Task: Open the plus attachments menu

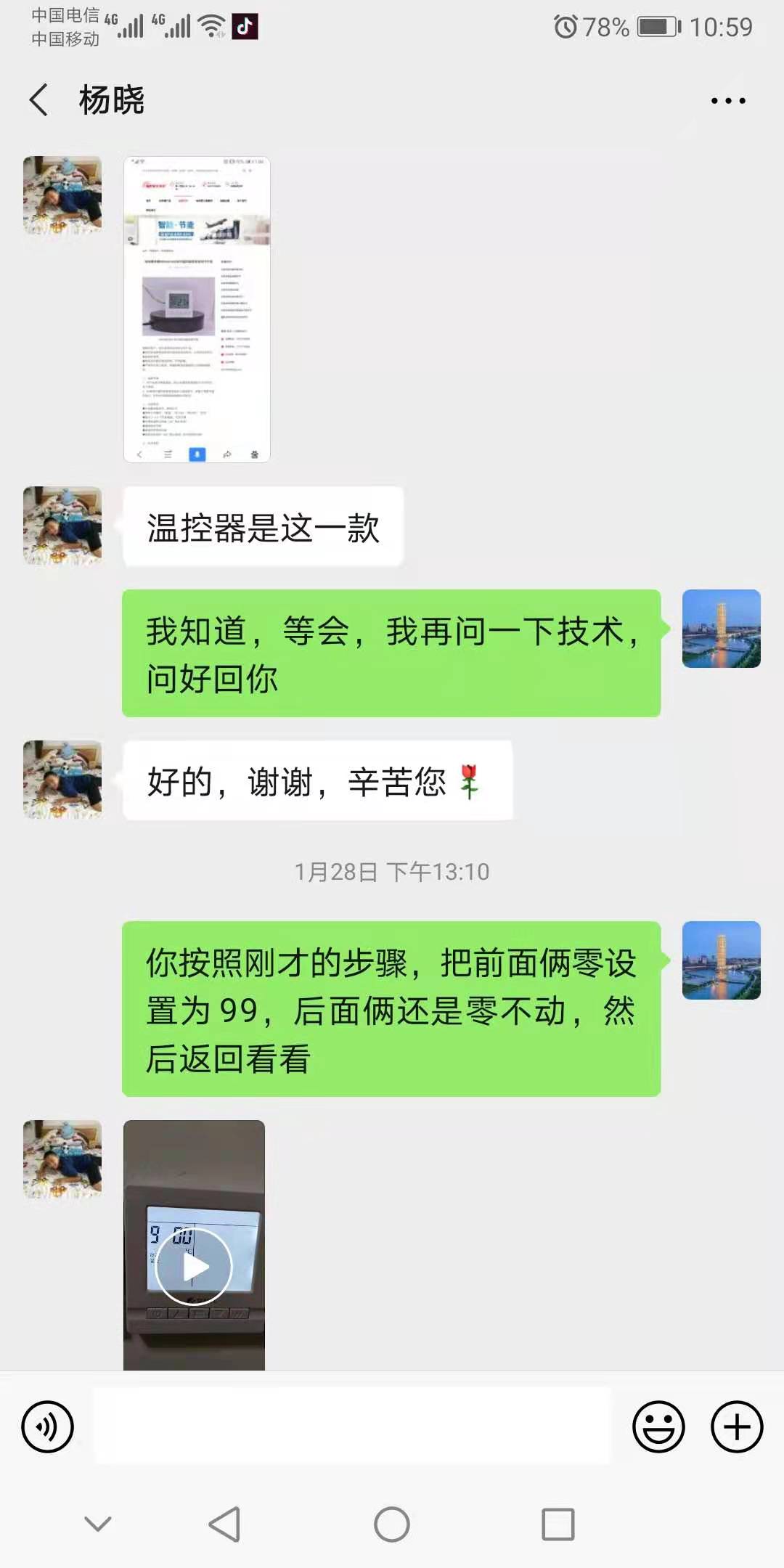Action: pos(736,1426)
